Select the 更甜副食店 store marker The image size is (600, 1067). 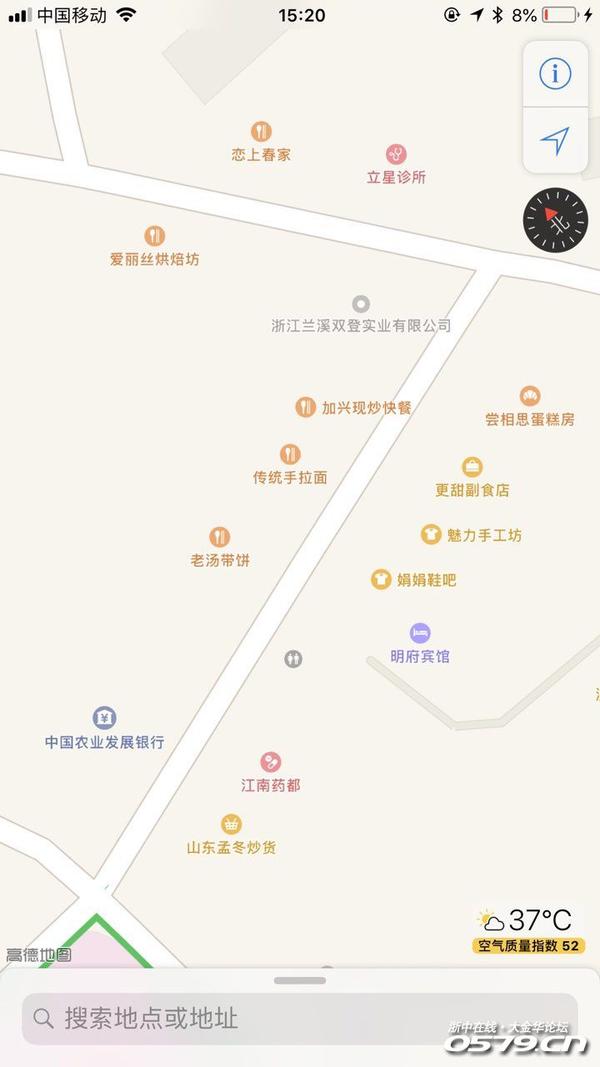pyautogui.click(x=472, y=467)
